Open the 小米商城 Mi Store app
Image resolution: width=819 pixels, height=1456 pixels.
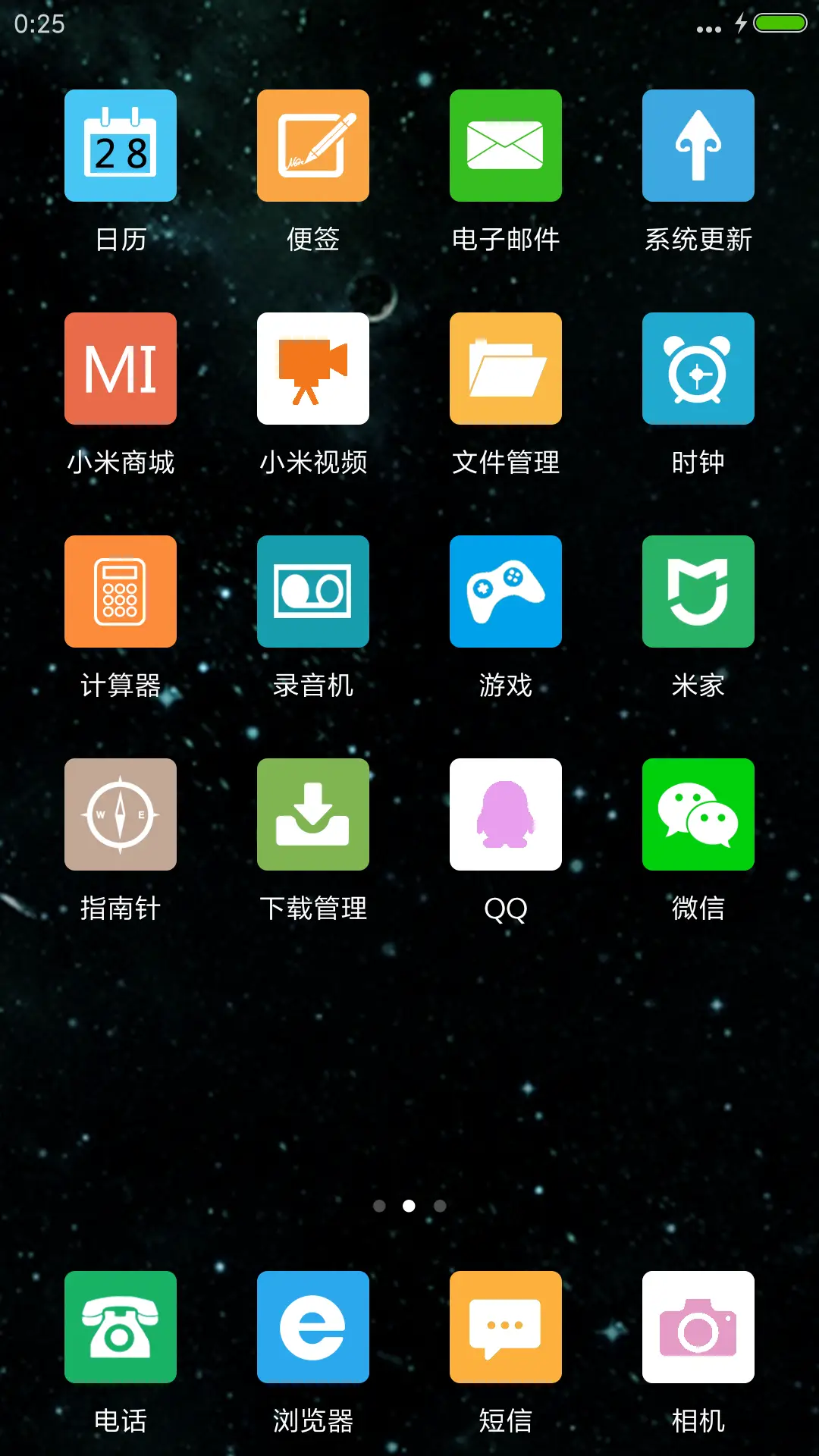tap(120, 369)
